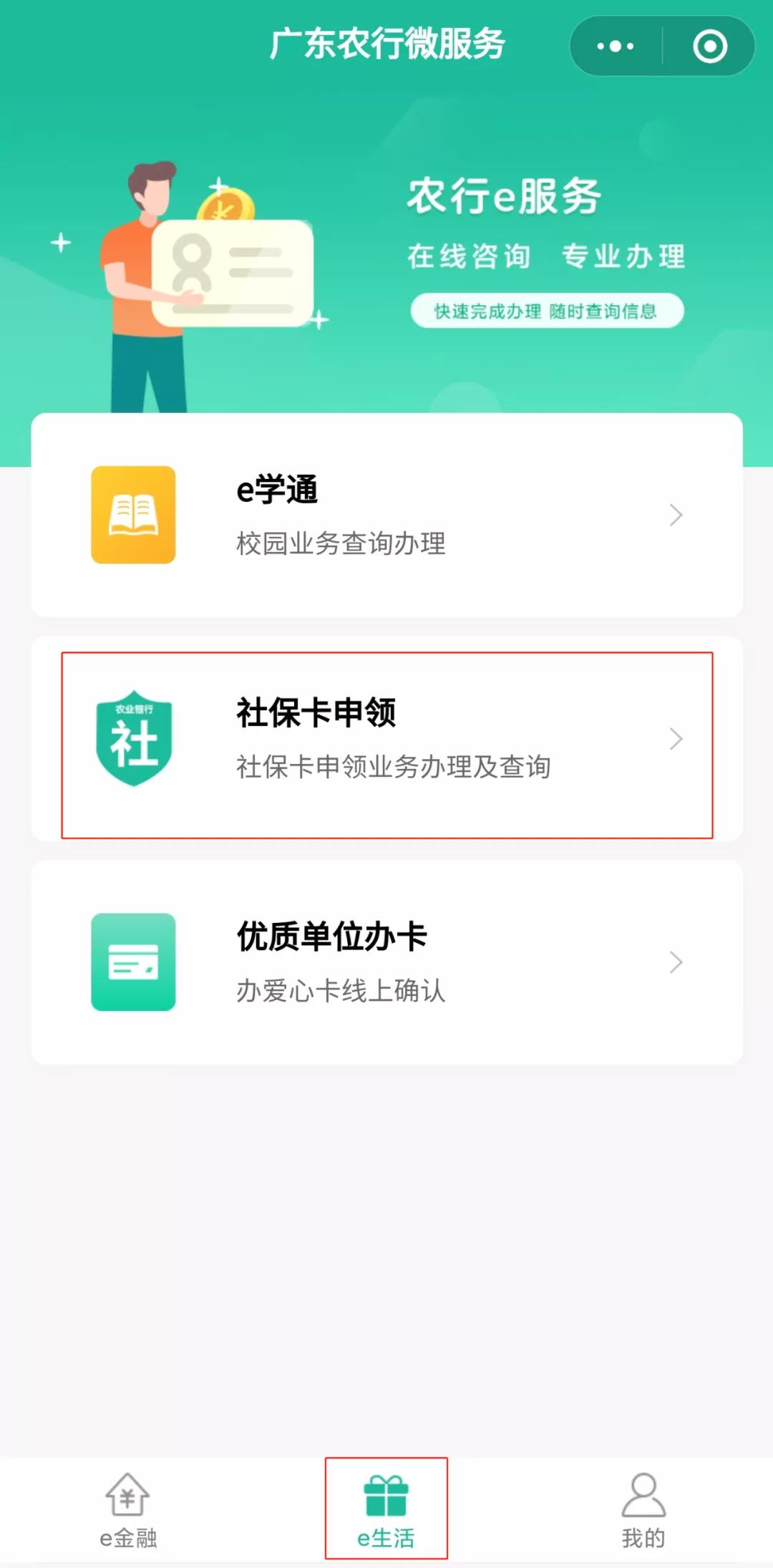Expand the 社保卡申领 row chevron

tap(675, 737)
